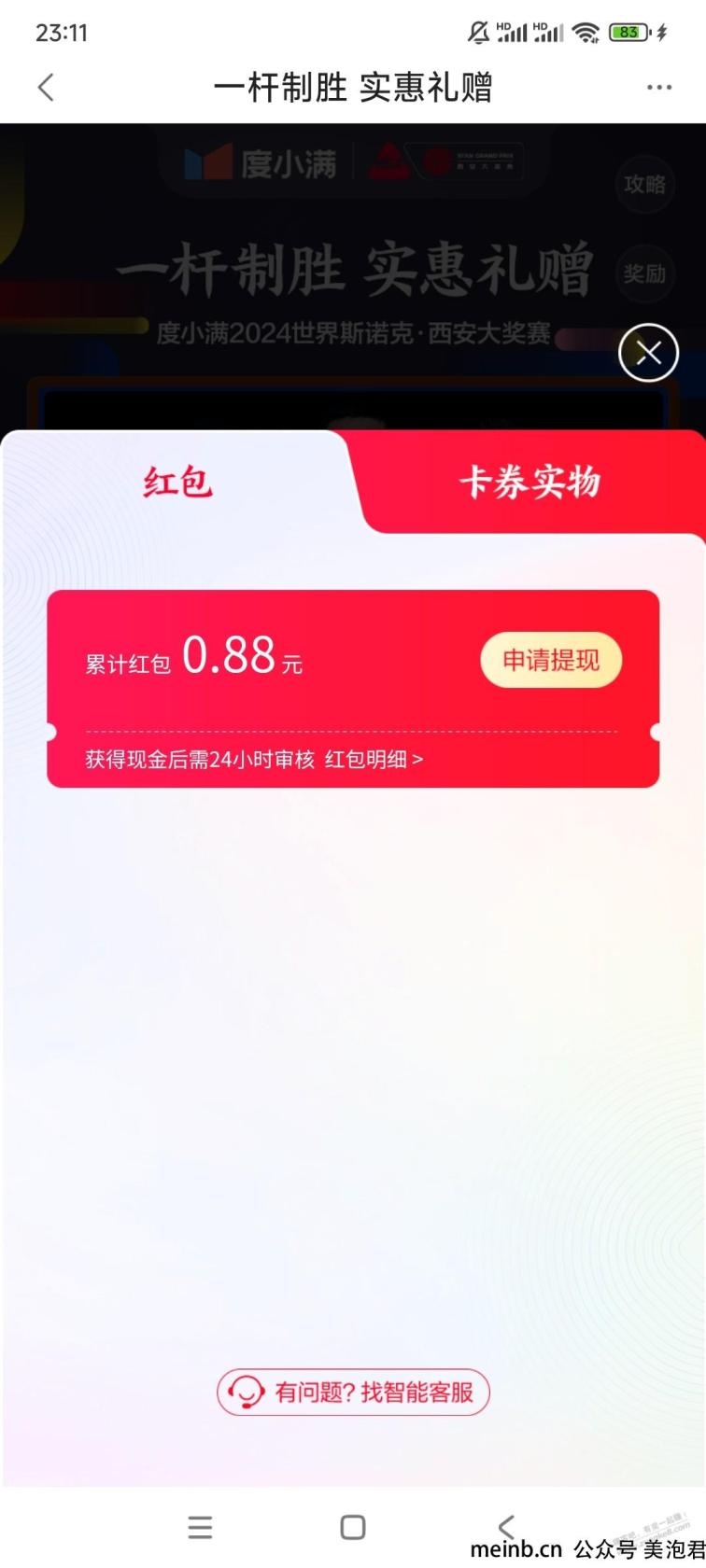706x1568 pixels.
Task: Go to the system home screen
Action: pyautogui.click(x=353, y=1527)
